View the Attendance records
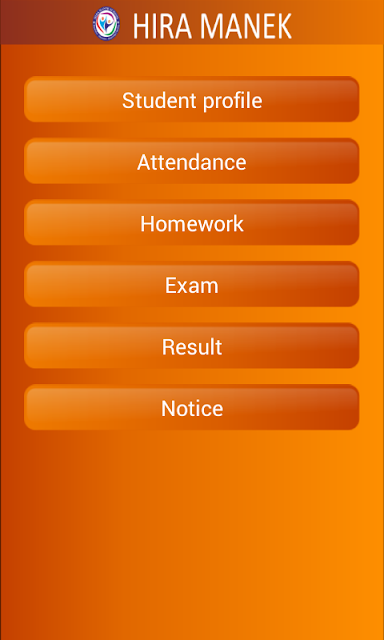384x640 pixels. (x=191, y=161)
